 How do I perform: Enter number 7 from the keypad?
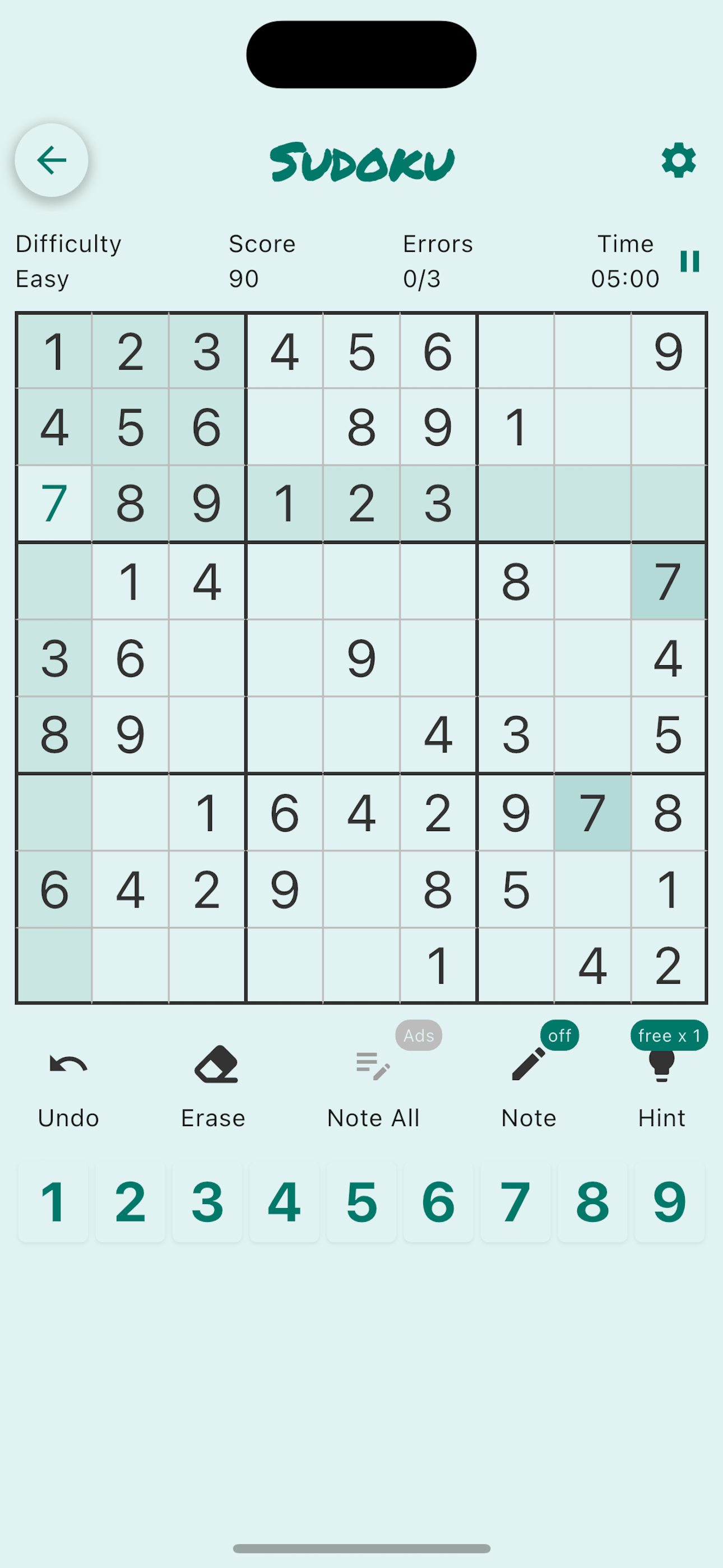pos(516,1202)
